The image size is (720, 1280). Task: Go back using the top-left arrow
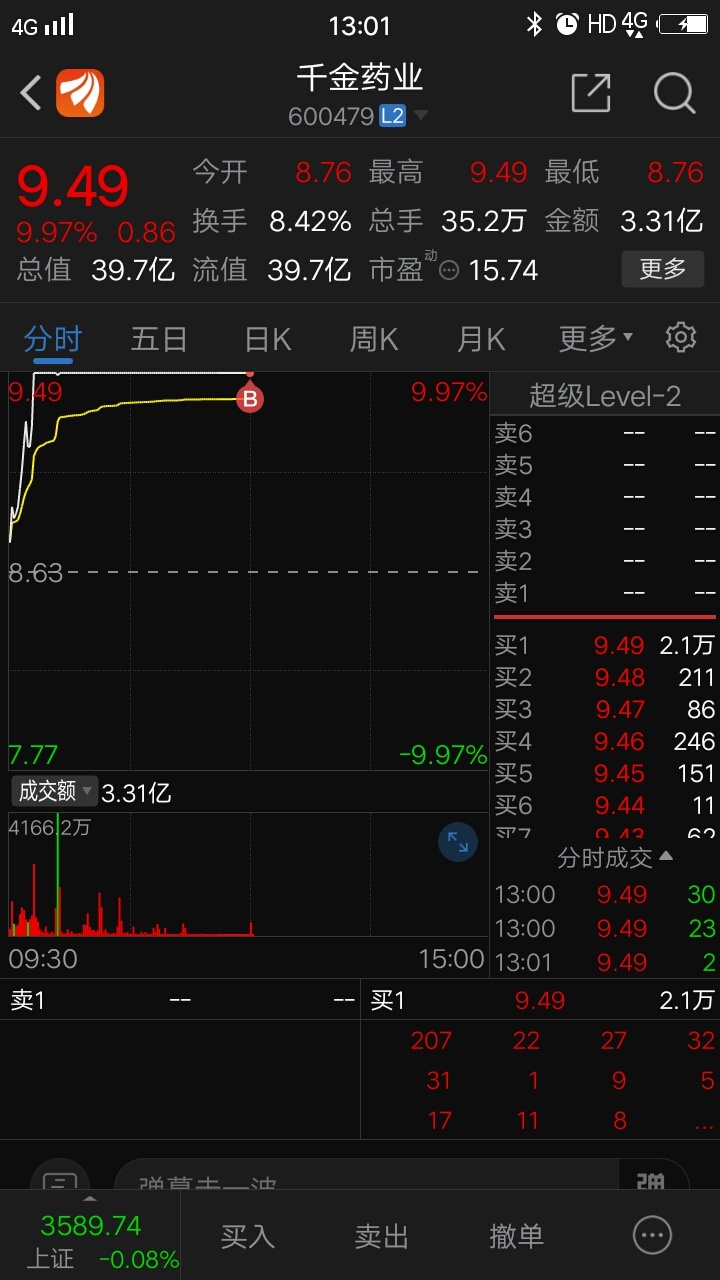coord(31,94)
